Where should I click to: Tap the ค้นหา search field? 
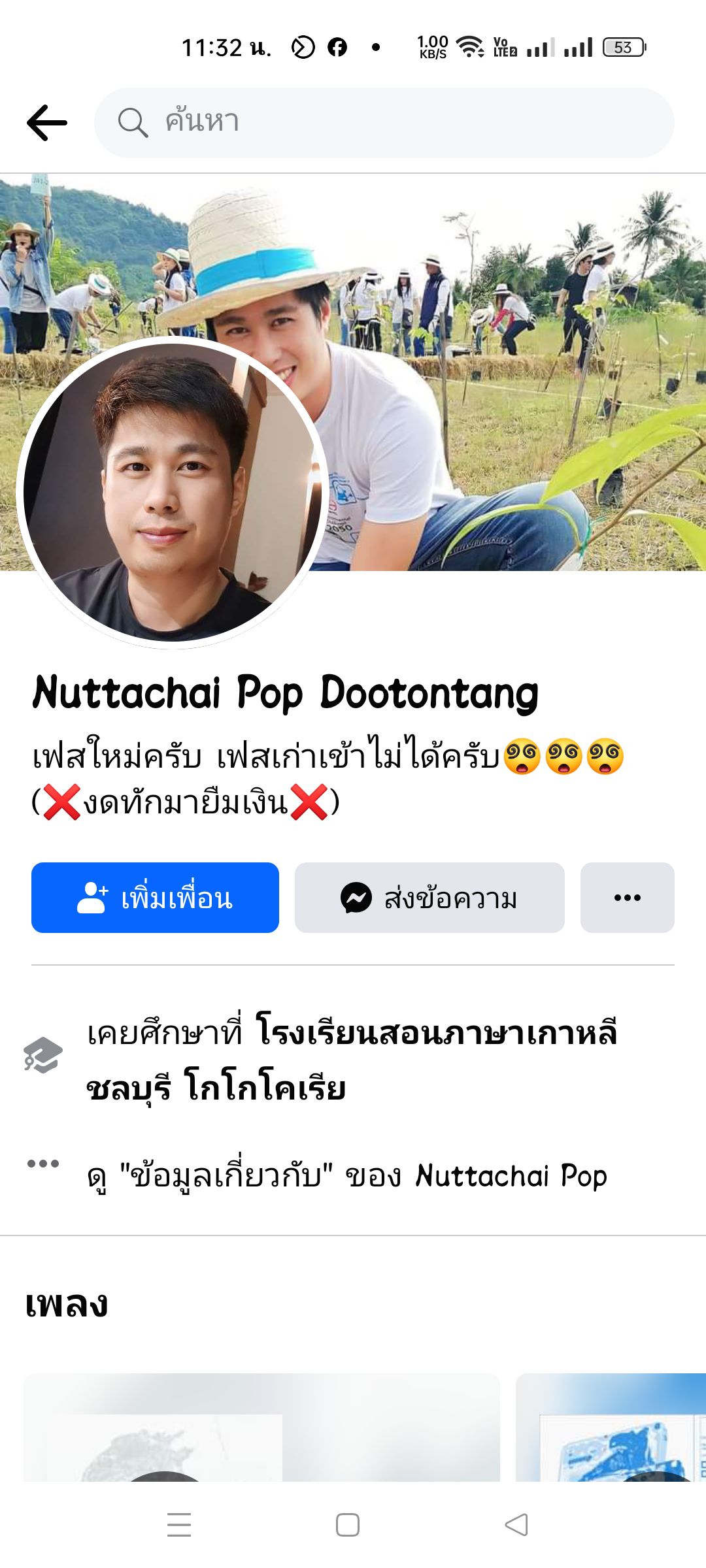pos(384,122)
